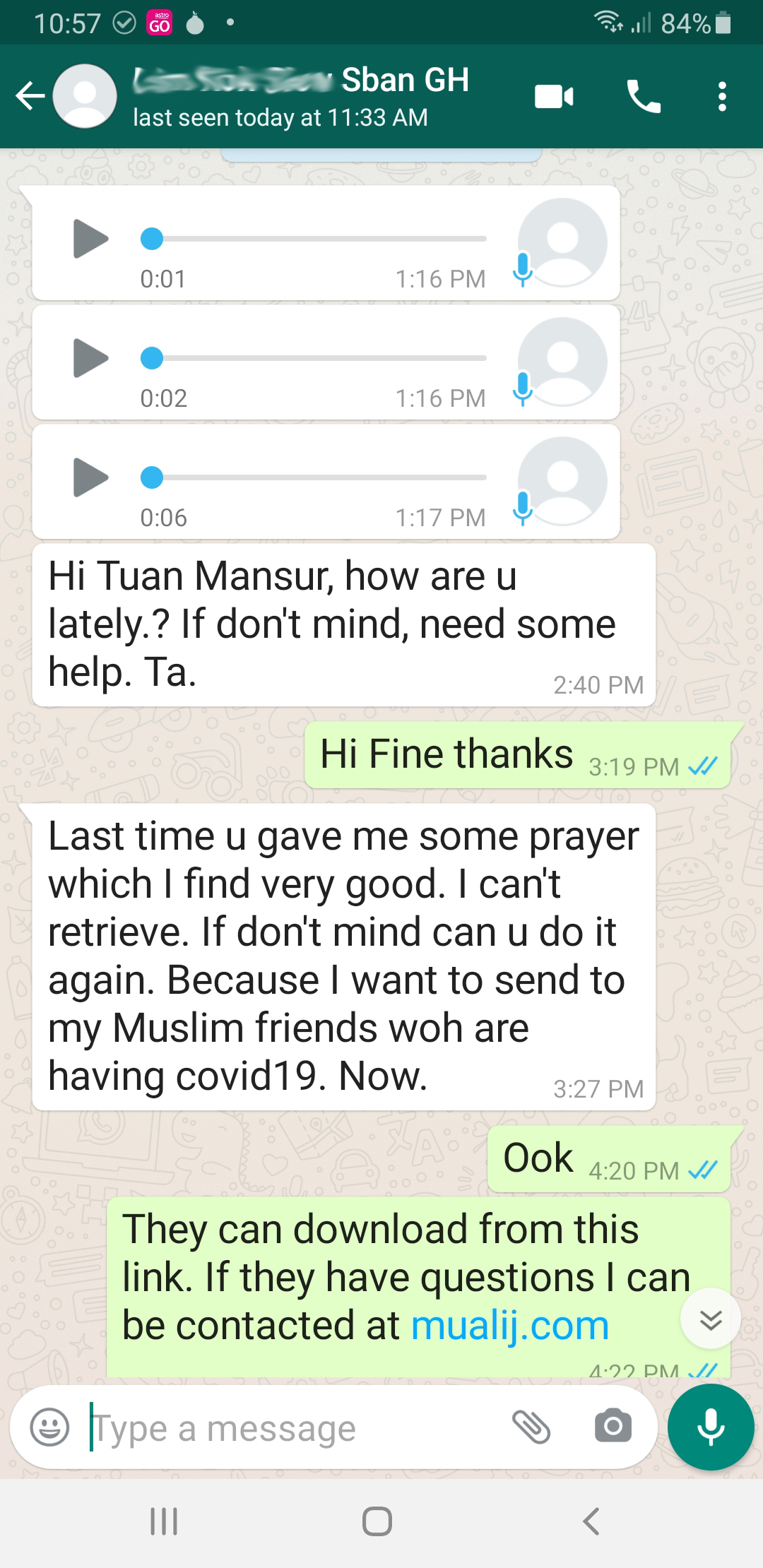Open the camera from the message bar
The width and height of the screenshot is (763, 1568).
pyautogui.click(x=613, y=1426)
